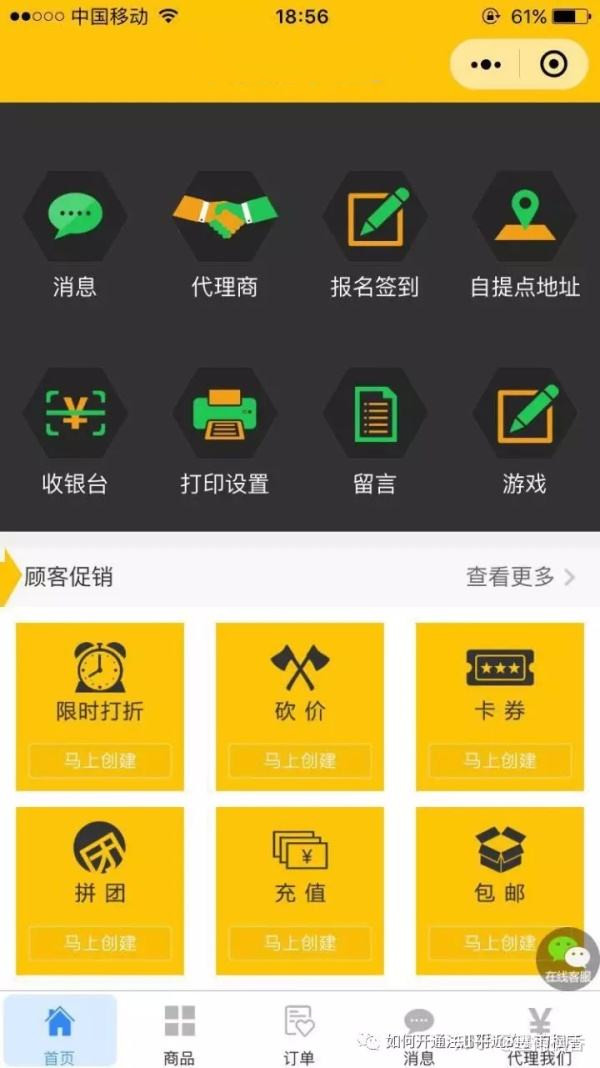Create a 砍价 bargain promotion
The width and height of the screenshot is (600, 1068).
coord(300,761)
